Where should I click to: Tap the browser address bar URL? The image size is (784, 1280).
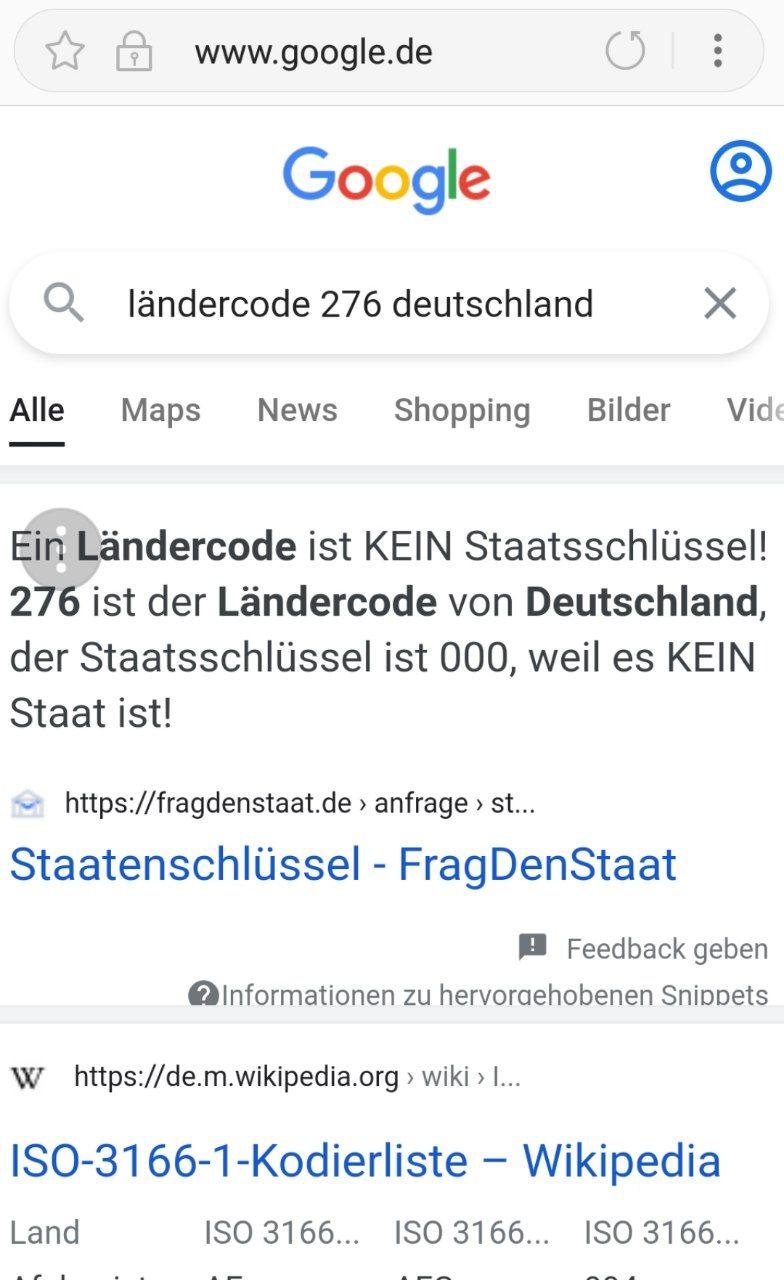tap(313, 51)
